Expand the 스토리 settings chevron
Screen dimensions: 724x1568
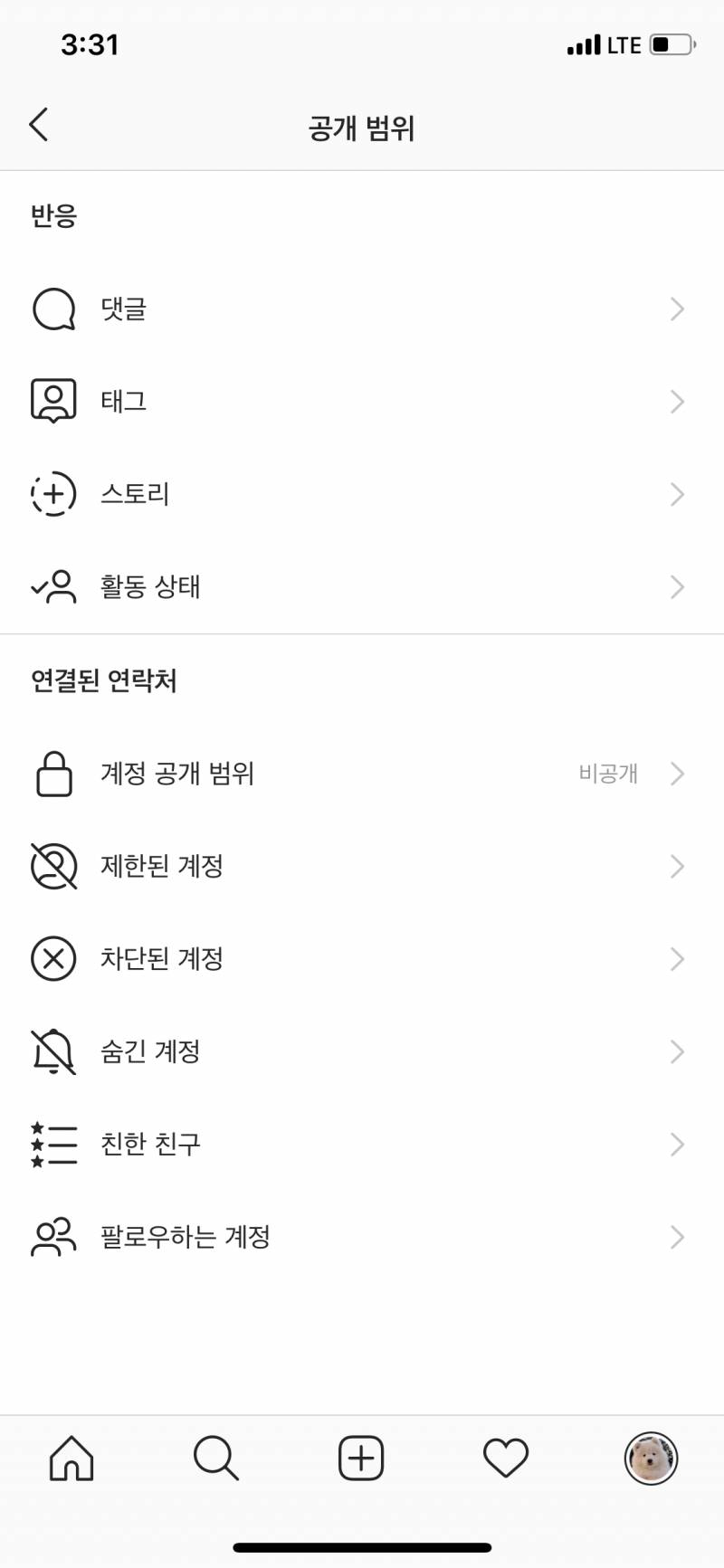[x=677, y=493]
